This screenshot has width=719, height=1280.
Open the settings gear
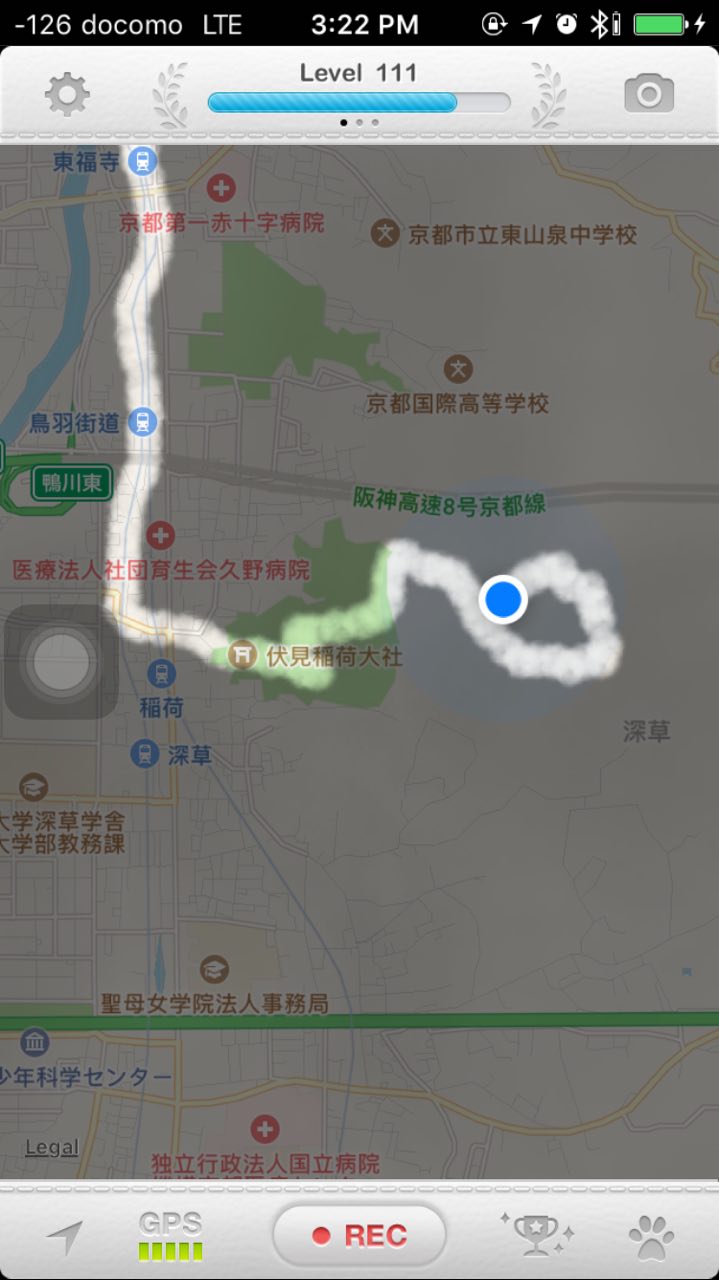(67, 95)
